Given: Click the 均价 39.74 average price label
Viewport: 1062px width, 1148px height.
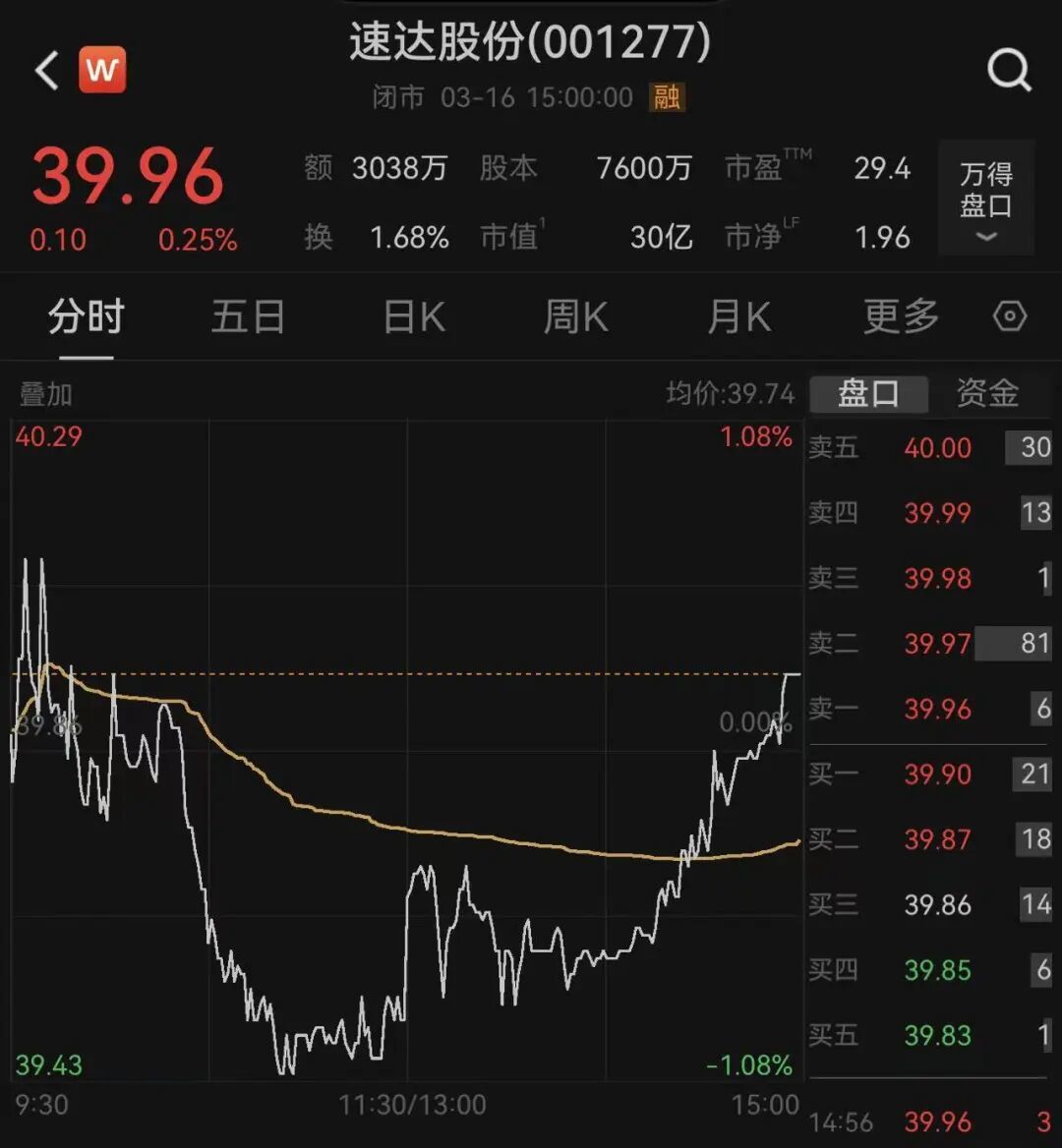Looking at the screenshot, I should tap(733, 392).
